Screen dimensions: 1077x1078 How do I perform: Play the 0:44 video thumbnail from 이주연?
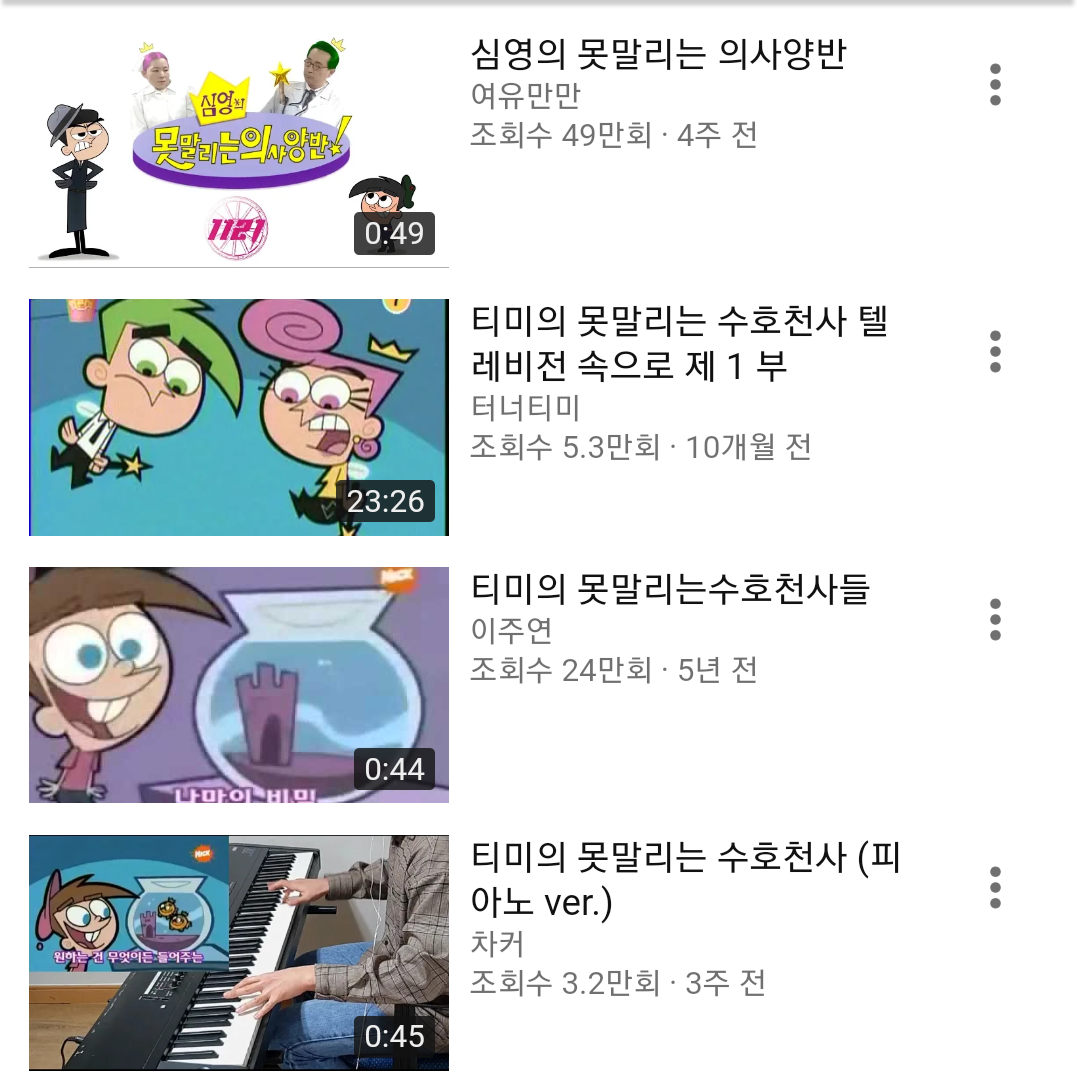click(238, 685)
